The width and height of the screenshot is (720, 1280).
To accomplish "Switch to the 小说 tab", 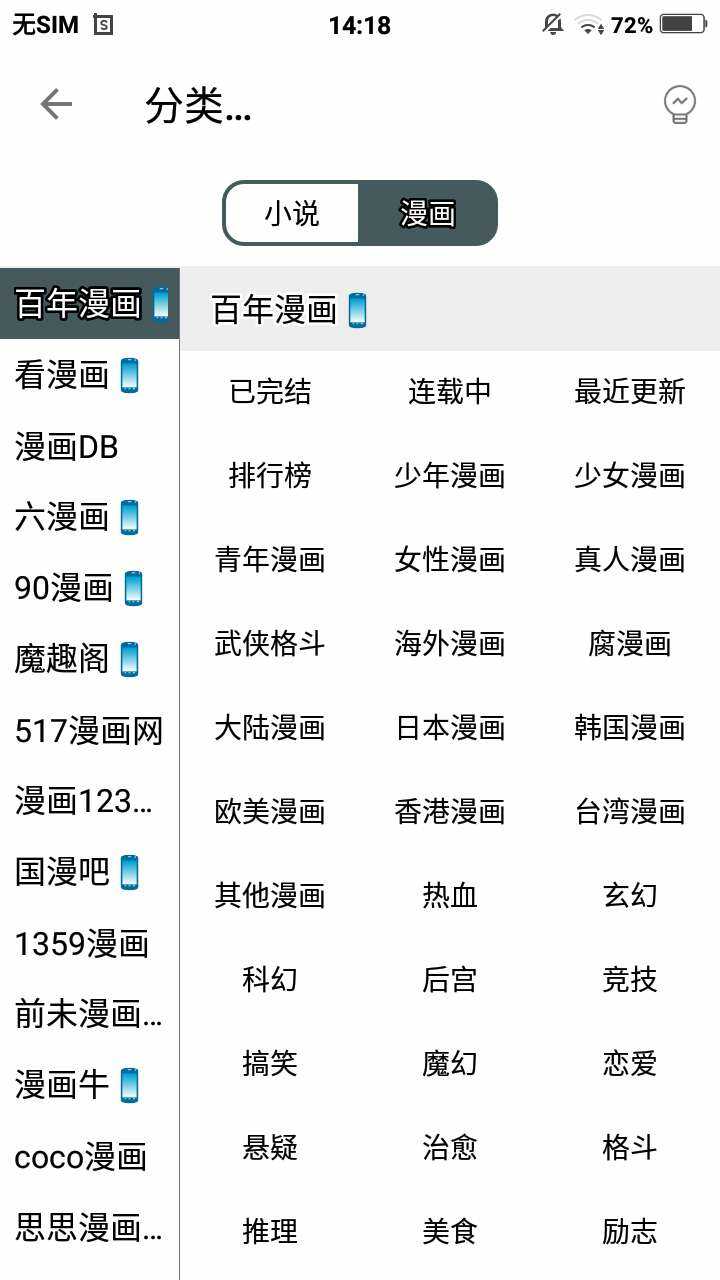I will pos(291,213).
